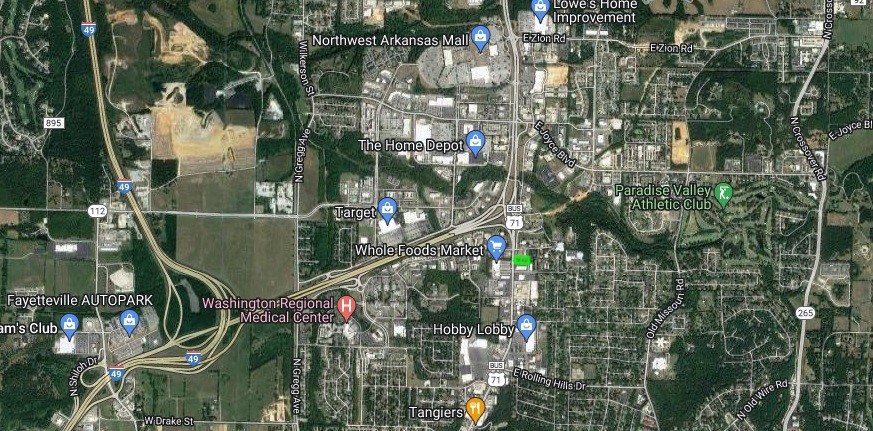Tap The Home Depot shopping pin

[476, 143]
